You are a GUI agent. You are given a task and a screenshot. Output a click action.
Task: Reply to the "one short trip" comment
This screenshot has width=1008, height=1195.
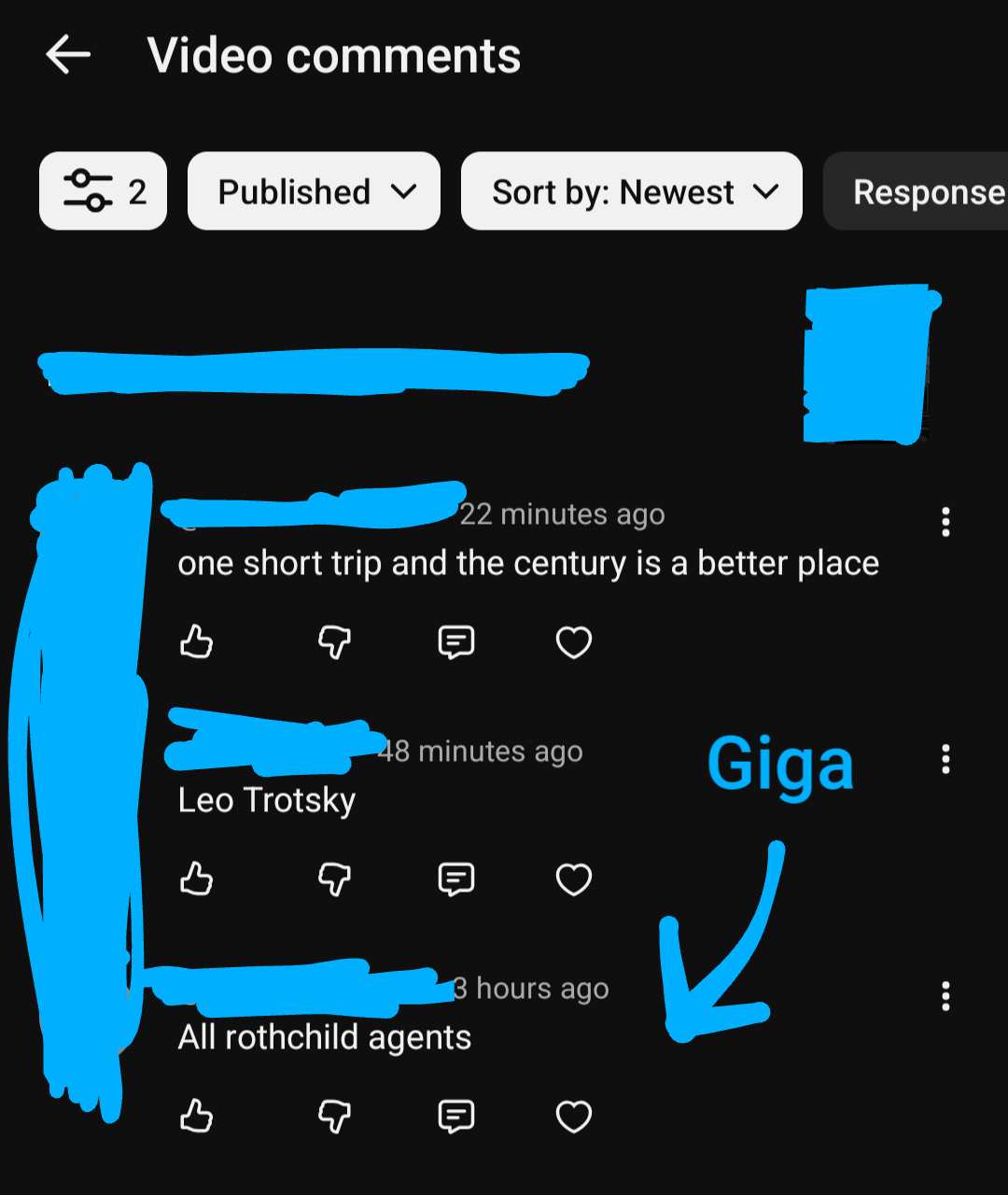tap(456, 642)
